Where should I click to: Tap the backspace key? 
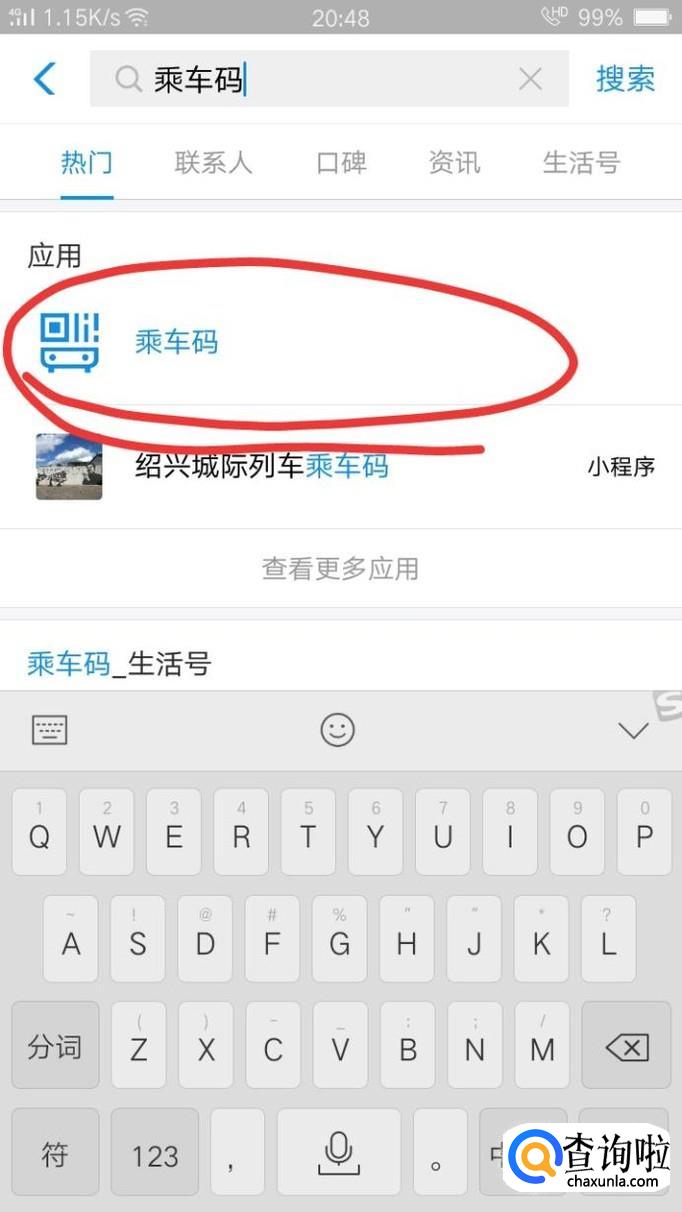(x=627, y=1047)
